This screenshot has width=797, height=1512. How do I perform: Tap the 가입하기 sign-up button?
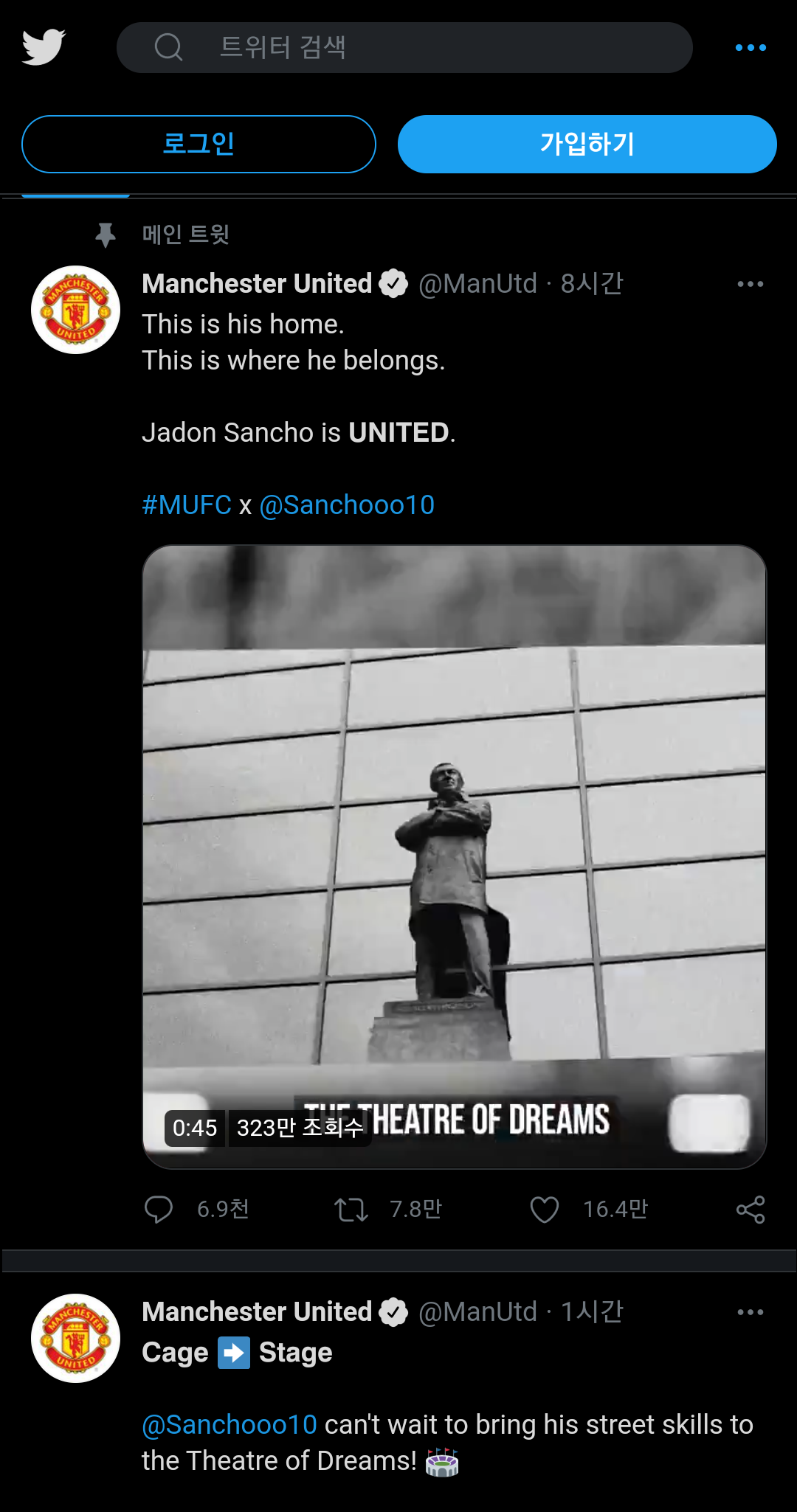(587, 144)
